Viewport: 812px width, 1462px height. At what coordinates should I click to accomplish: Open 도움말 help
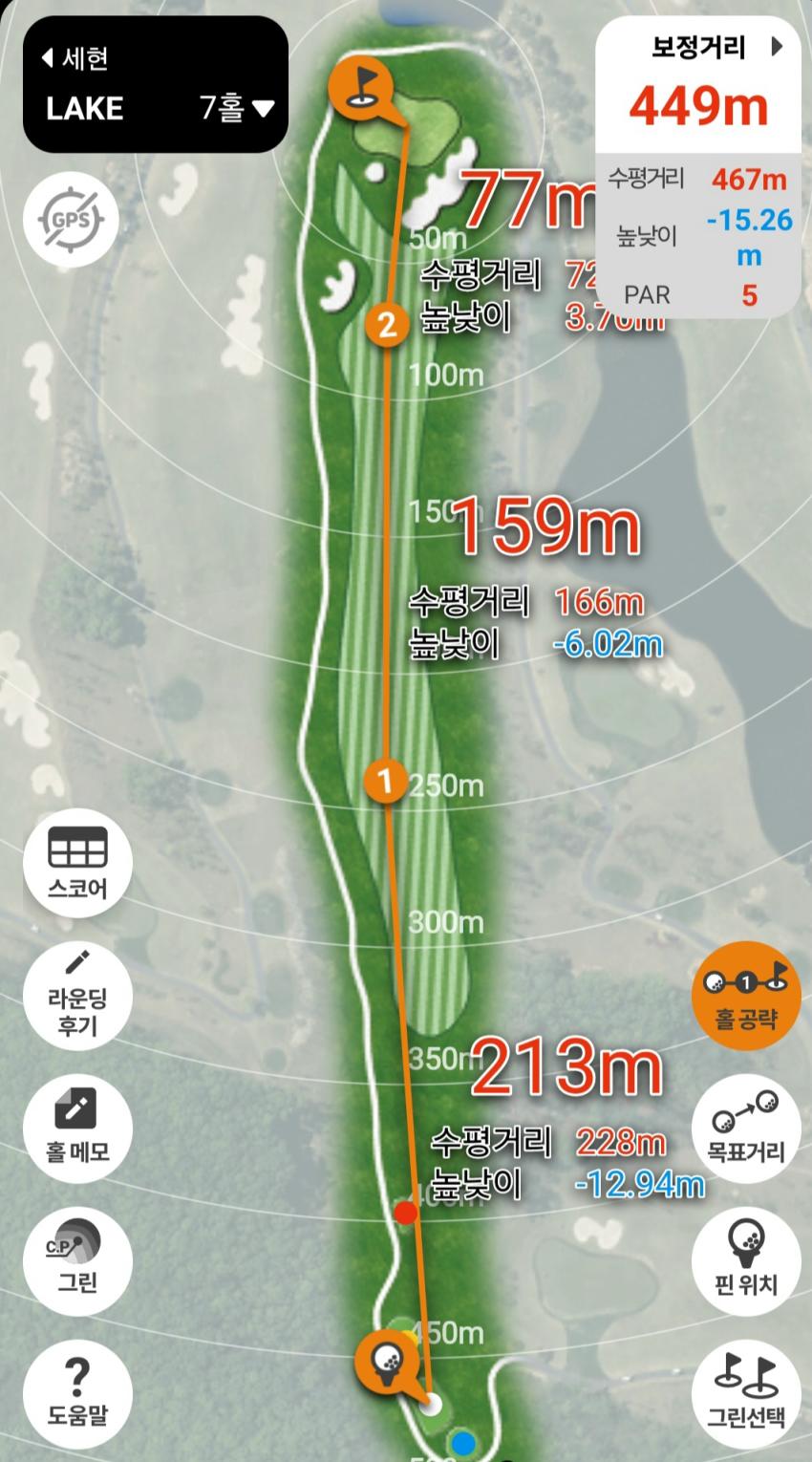[x=77, y=1391]
